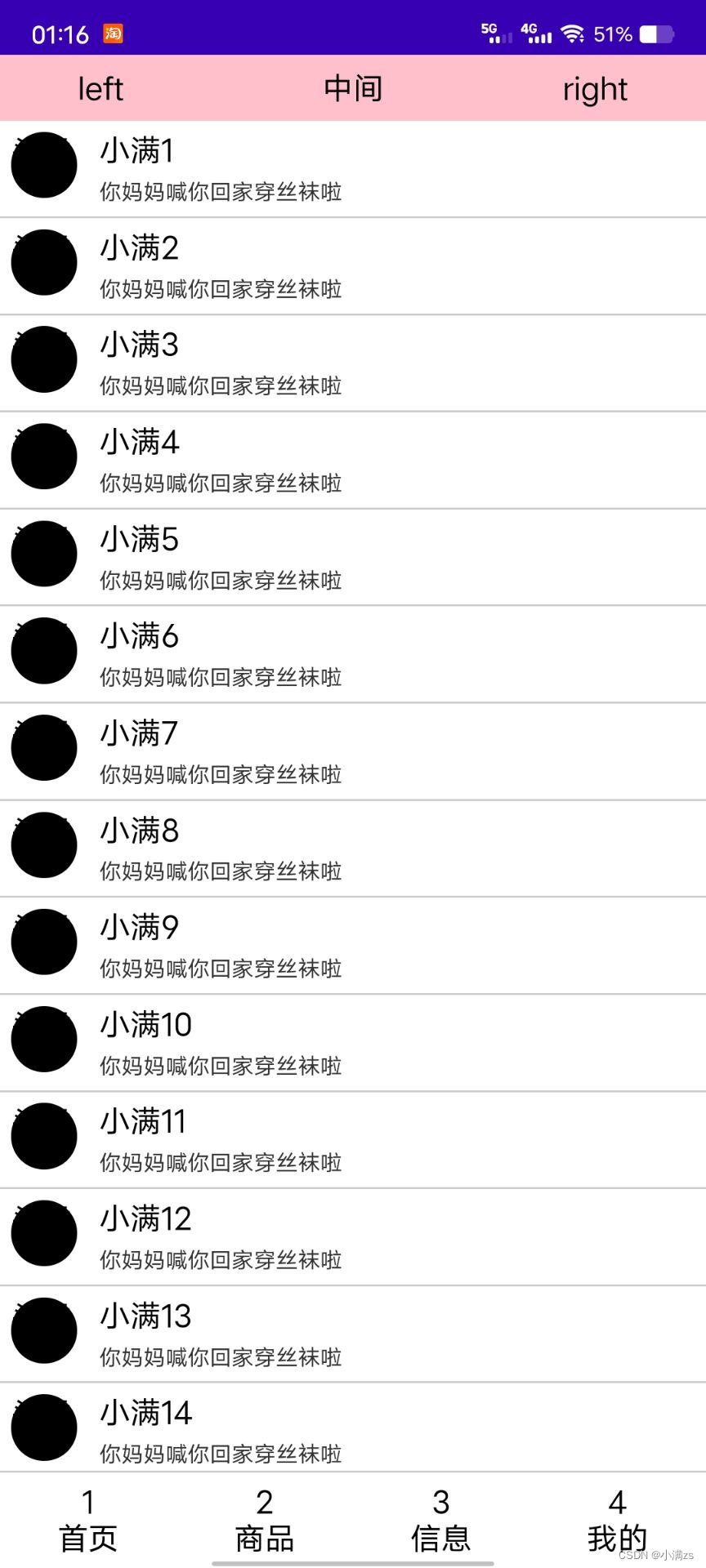Viewport: 706px width, 1568px height.
Task: Tap the right button in header
Action: 595,88
